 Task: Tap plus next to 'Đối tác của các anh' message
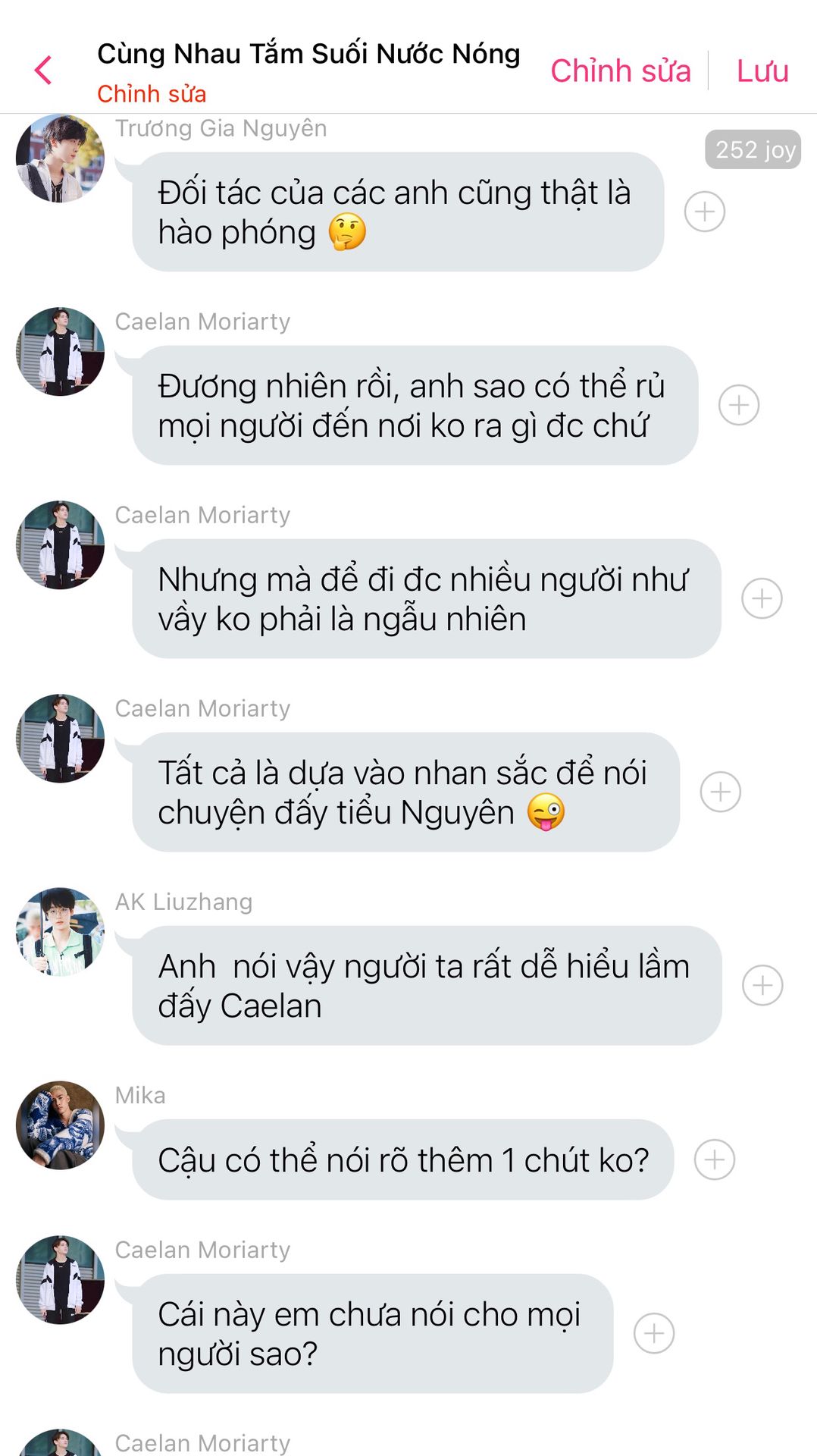coord(704,212)
